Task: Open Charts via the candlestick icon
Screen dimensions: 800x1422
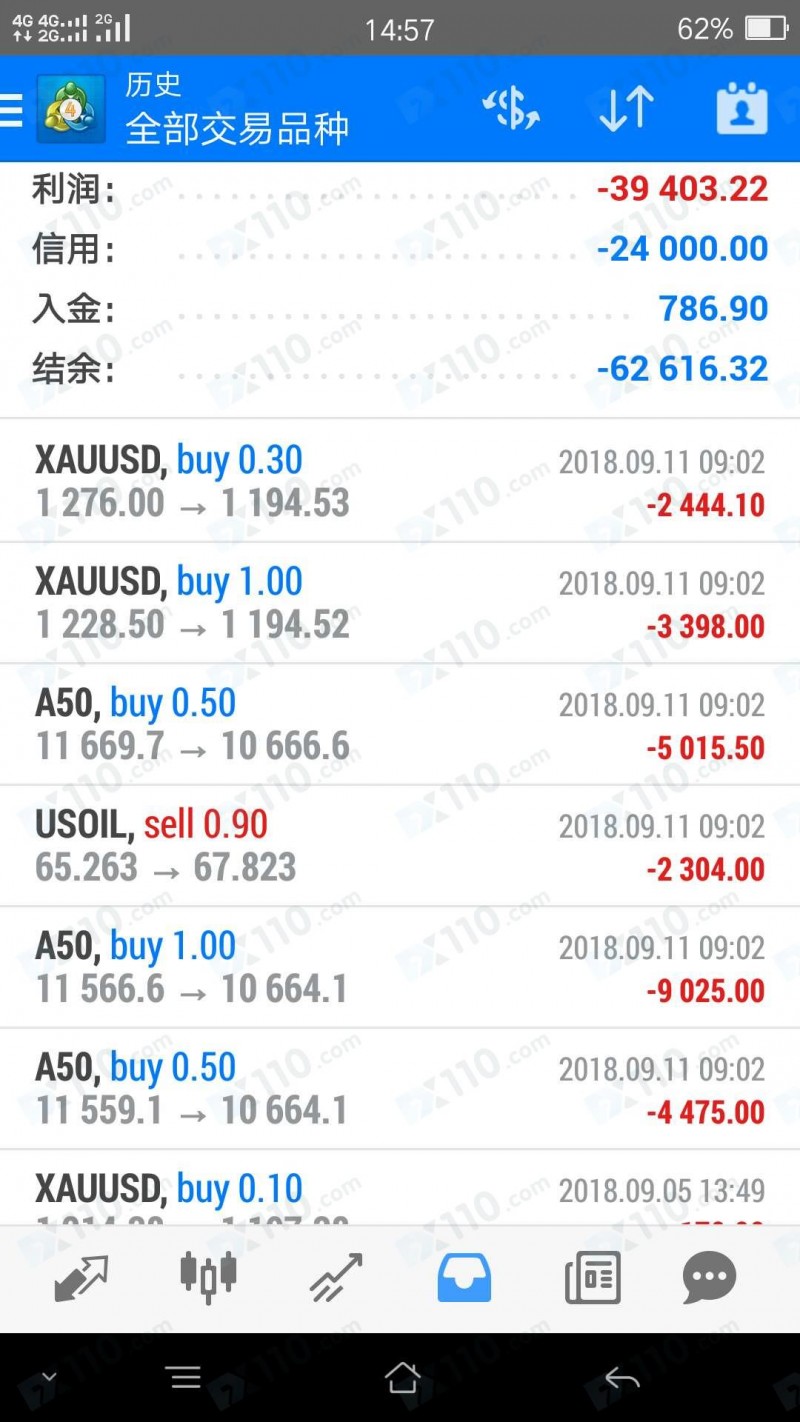Action: pyautogui.click(x=210, y=1275)
